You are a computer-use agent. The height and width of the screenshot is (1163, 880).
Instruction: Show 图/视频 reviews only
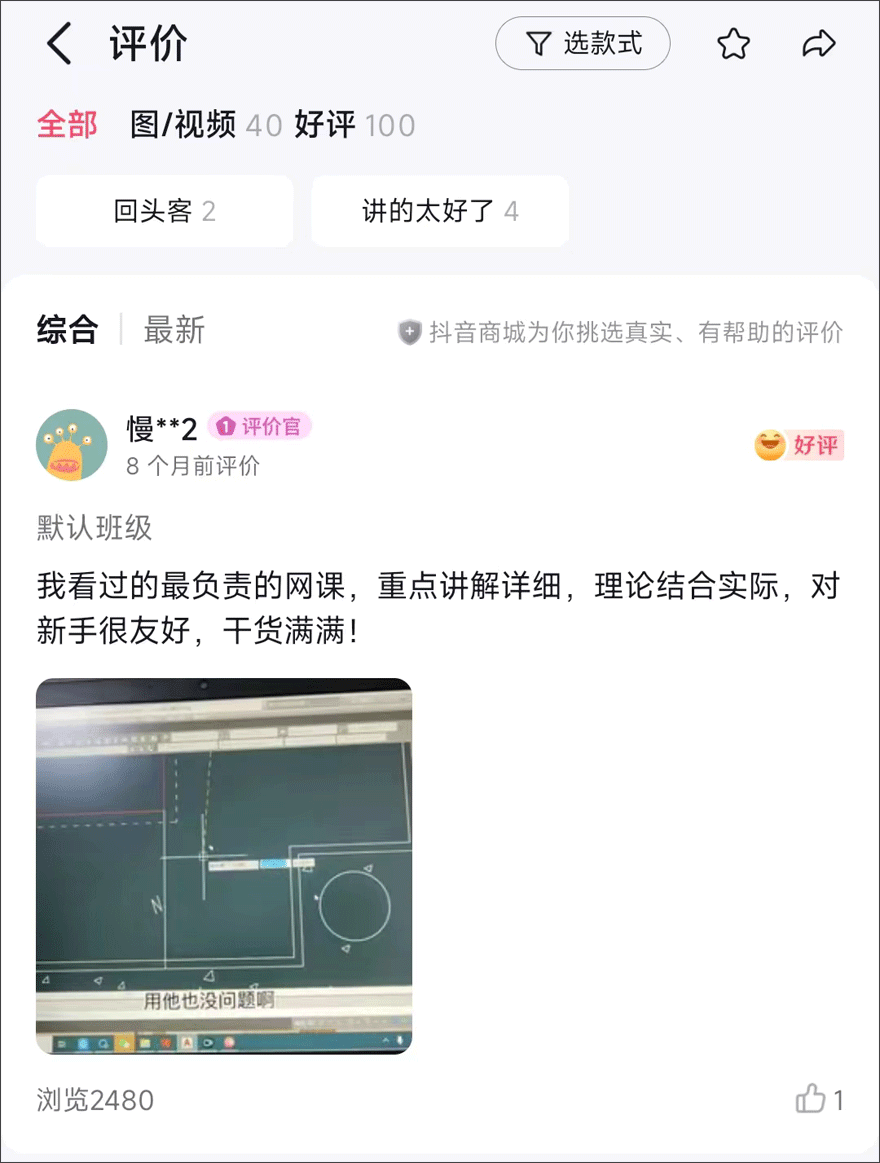point(205,125)
